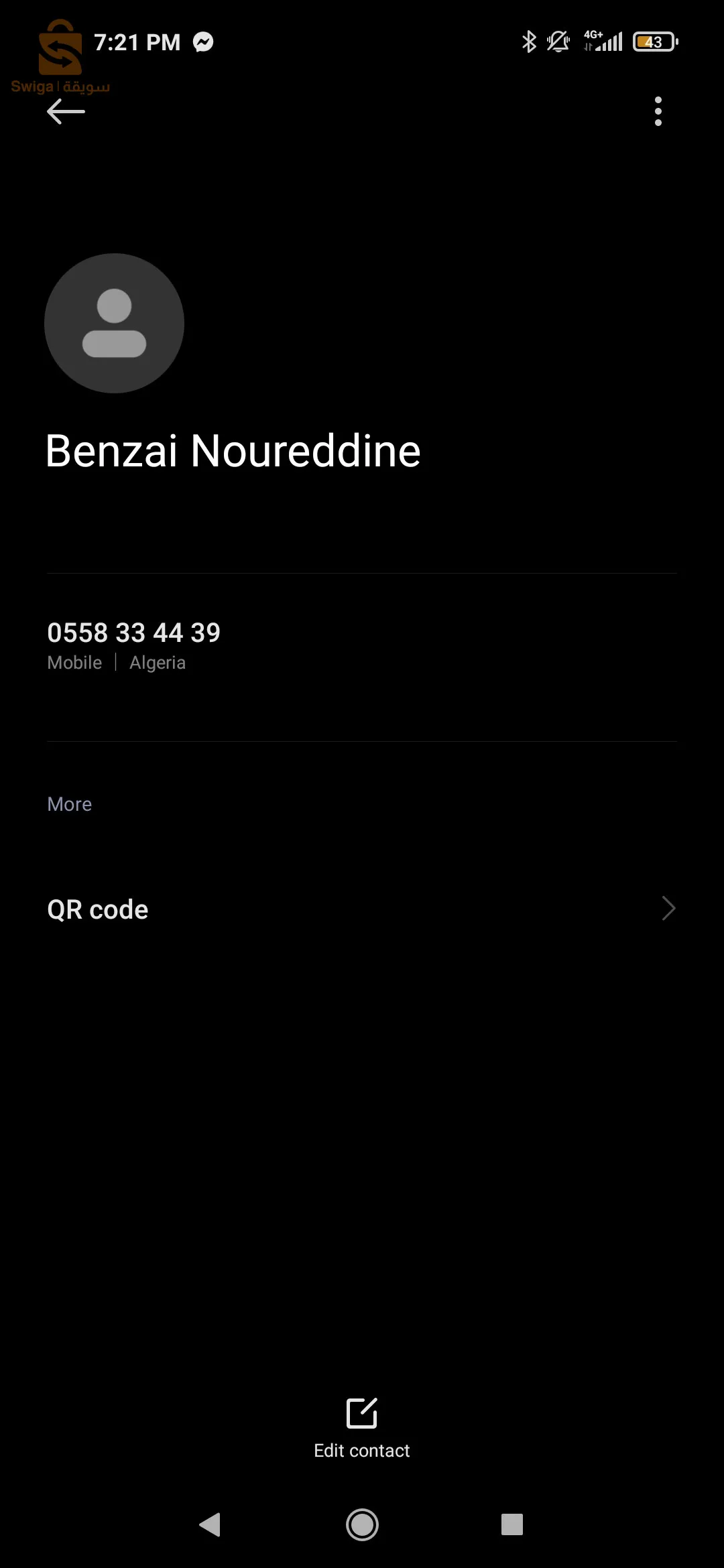The width and height of the screenshot is (724, 1568).
Task: Go back using the top arrow
Action: pos(66,111)
